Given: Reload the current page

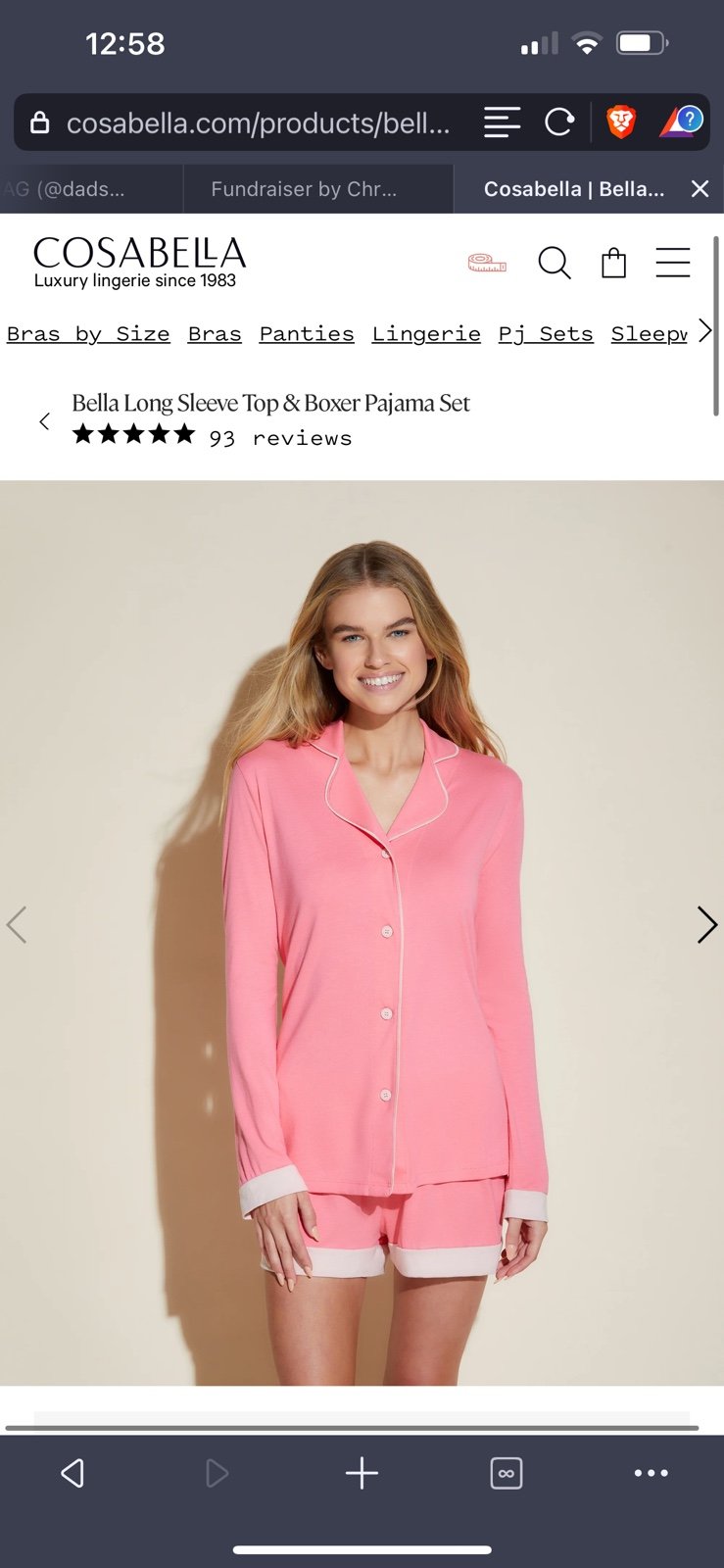Looking at the screenshot, I should click(558, 122).
